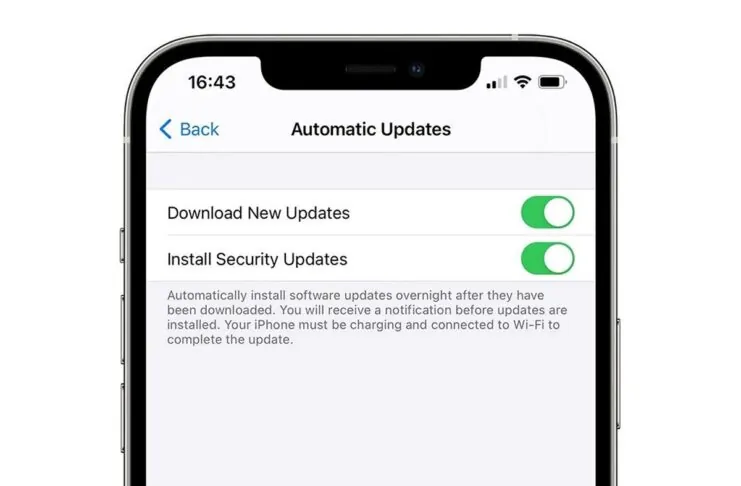Disable the Install Security Updates switch
Viewport: 741px width, 486px height.
(x=547, y=259)
